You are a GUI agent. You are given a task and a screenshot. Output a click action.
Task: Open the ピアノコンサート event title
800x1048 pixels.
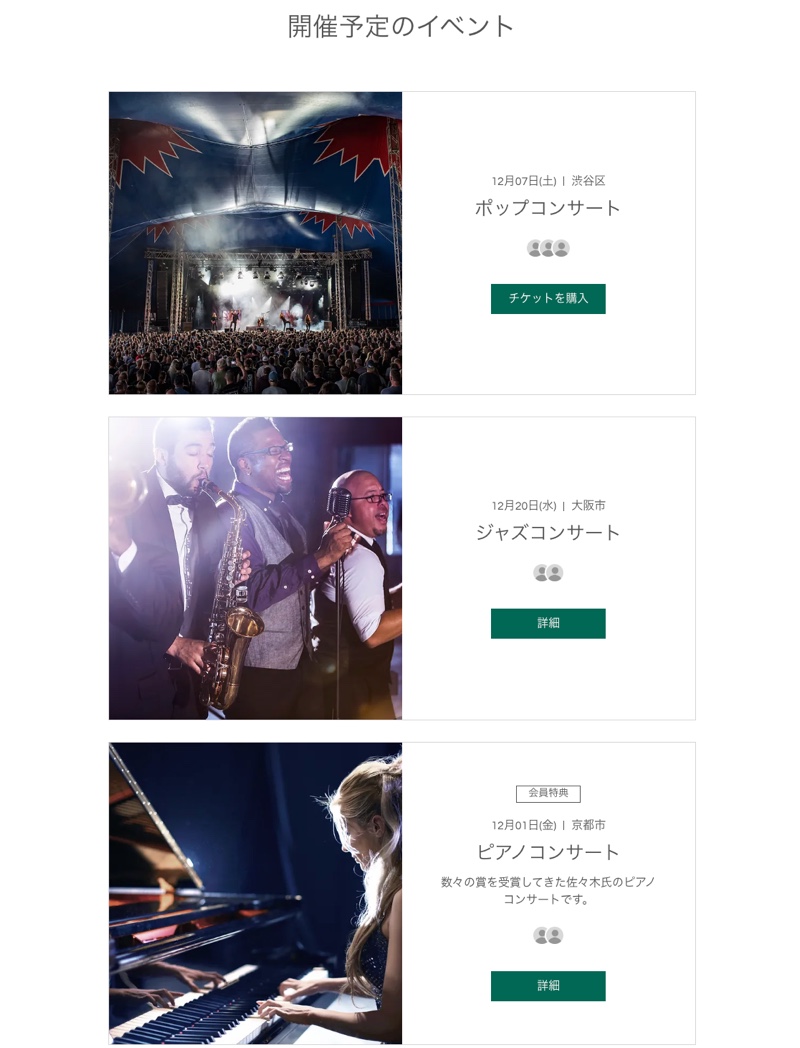tap(548, 851)
